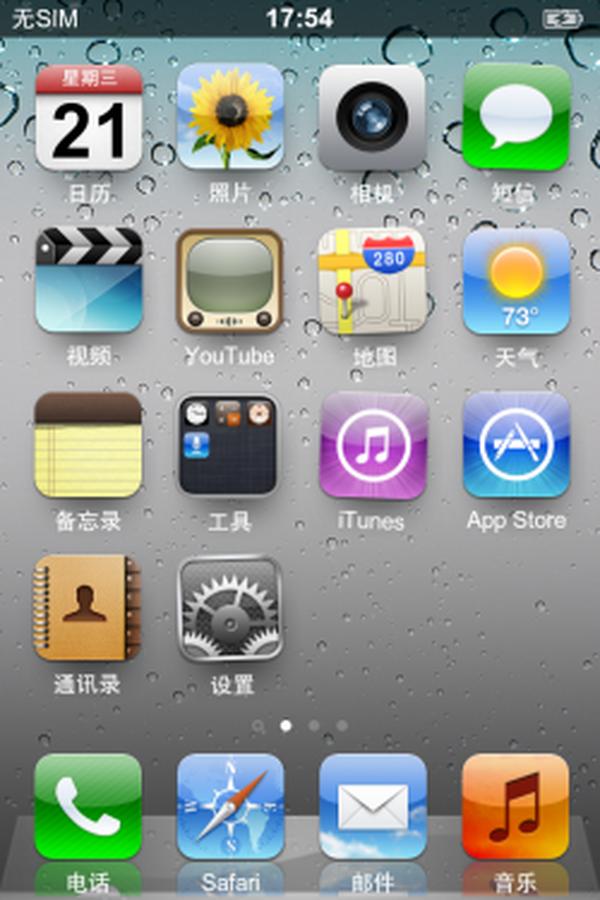Image resolution: width=600 pixels, height=900 pixels.
Task: Open the 日历 calendar app
Action: click(x=88, y=118)
